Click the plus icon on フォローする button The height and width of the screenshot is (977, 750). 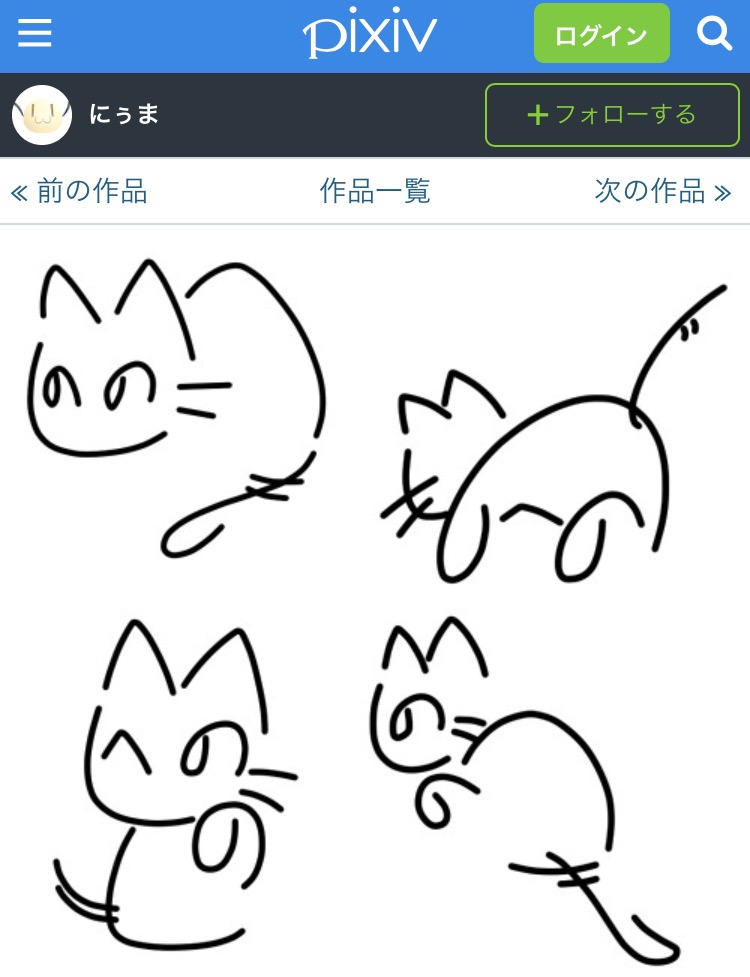click(x=538, y=114)
